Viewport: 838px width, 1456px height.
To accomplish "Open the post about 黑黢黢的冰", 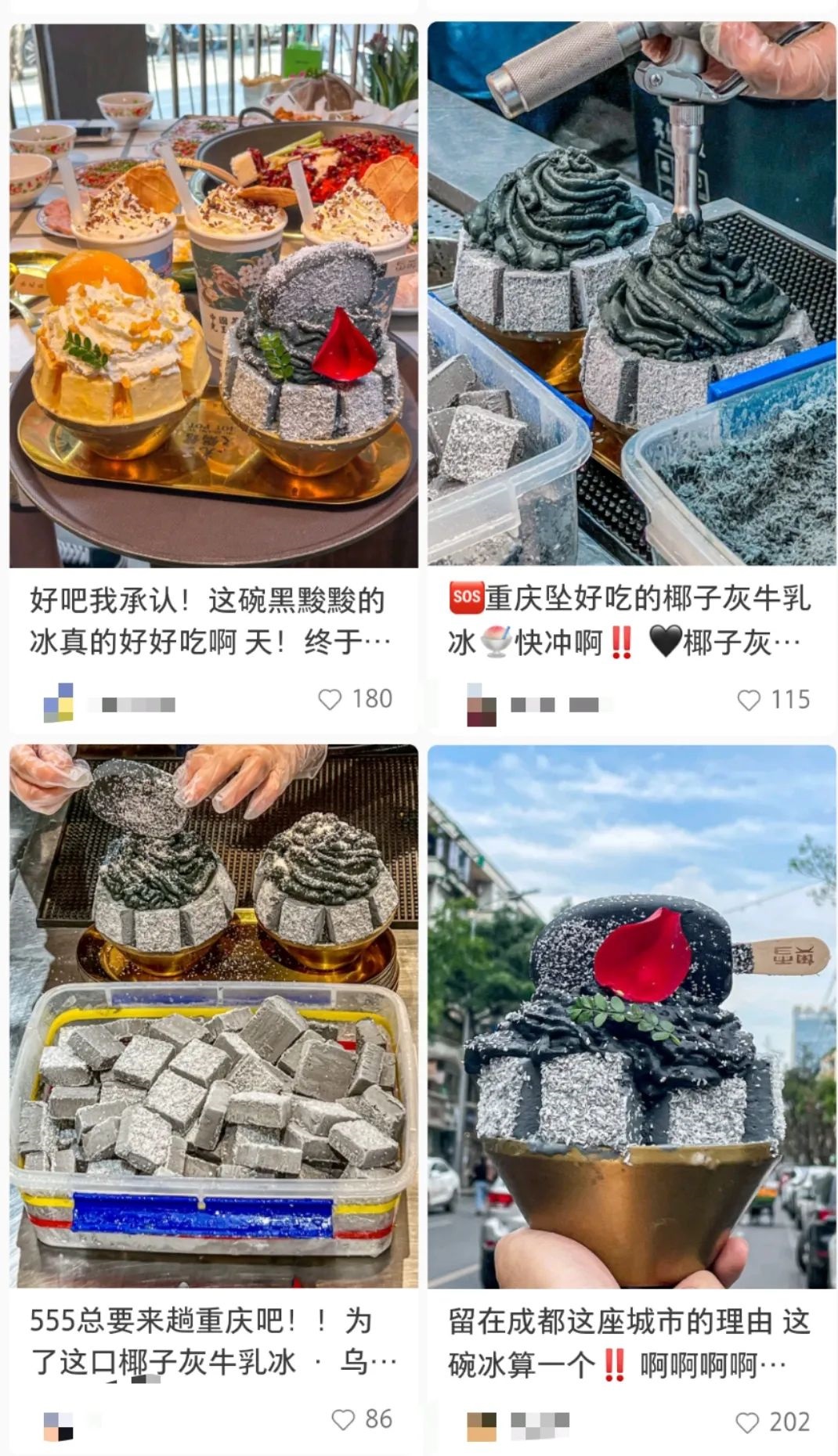I will (x=213, y=296).
